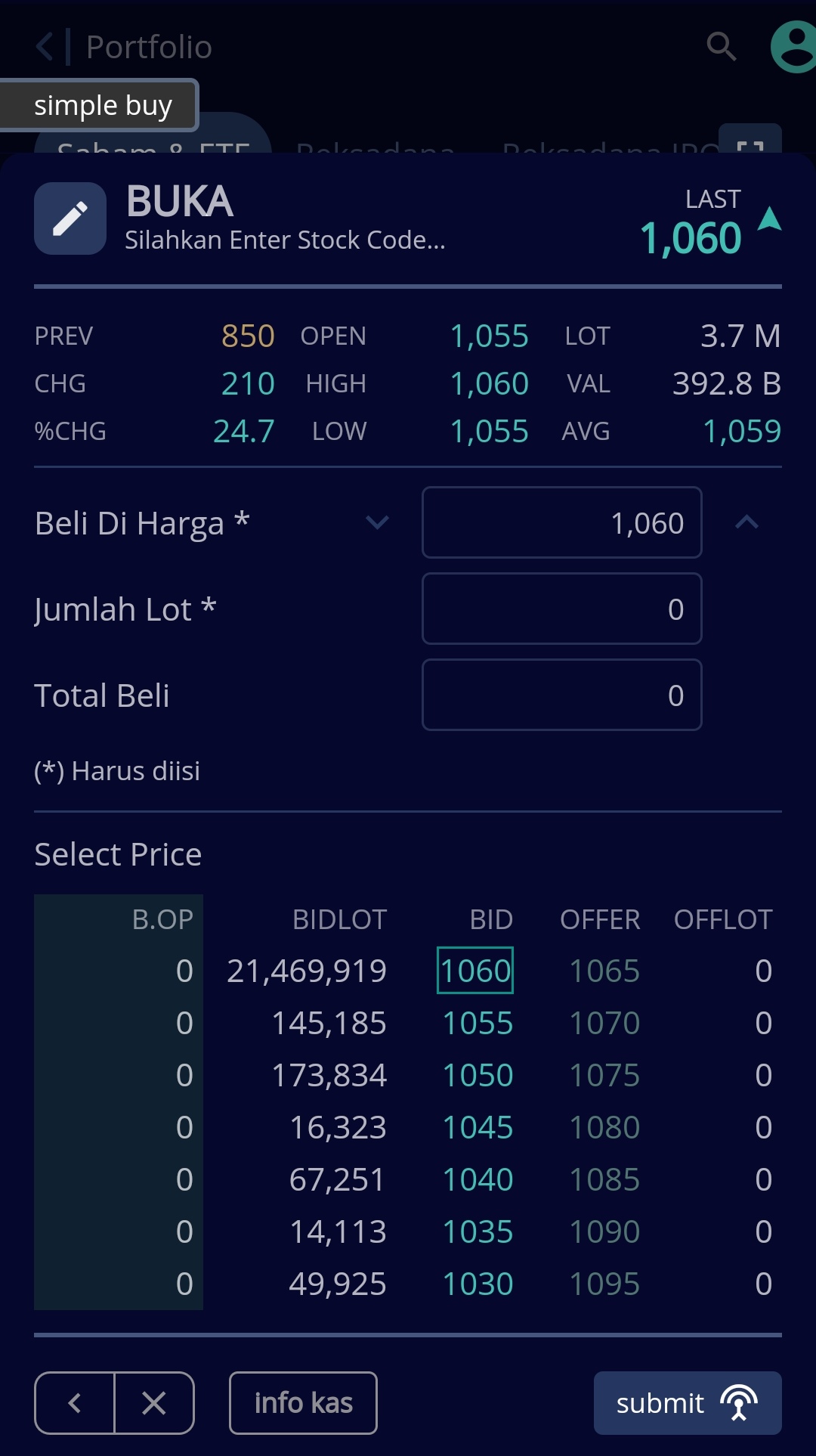Select bid price 1060
Image resolution: width=816 pixels, height=1456 pixels.
coord(475,971)
